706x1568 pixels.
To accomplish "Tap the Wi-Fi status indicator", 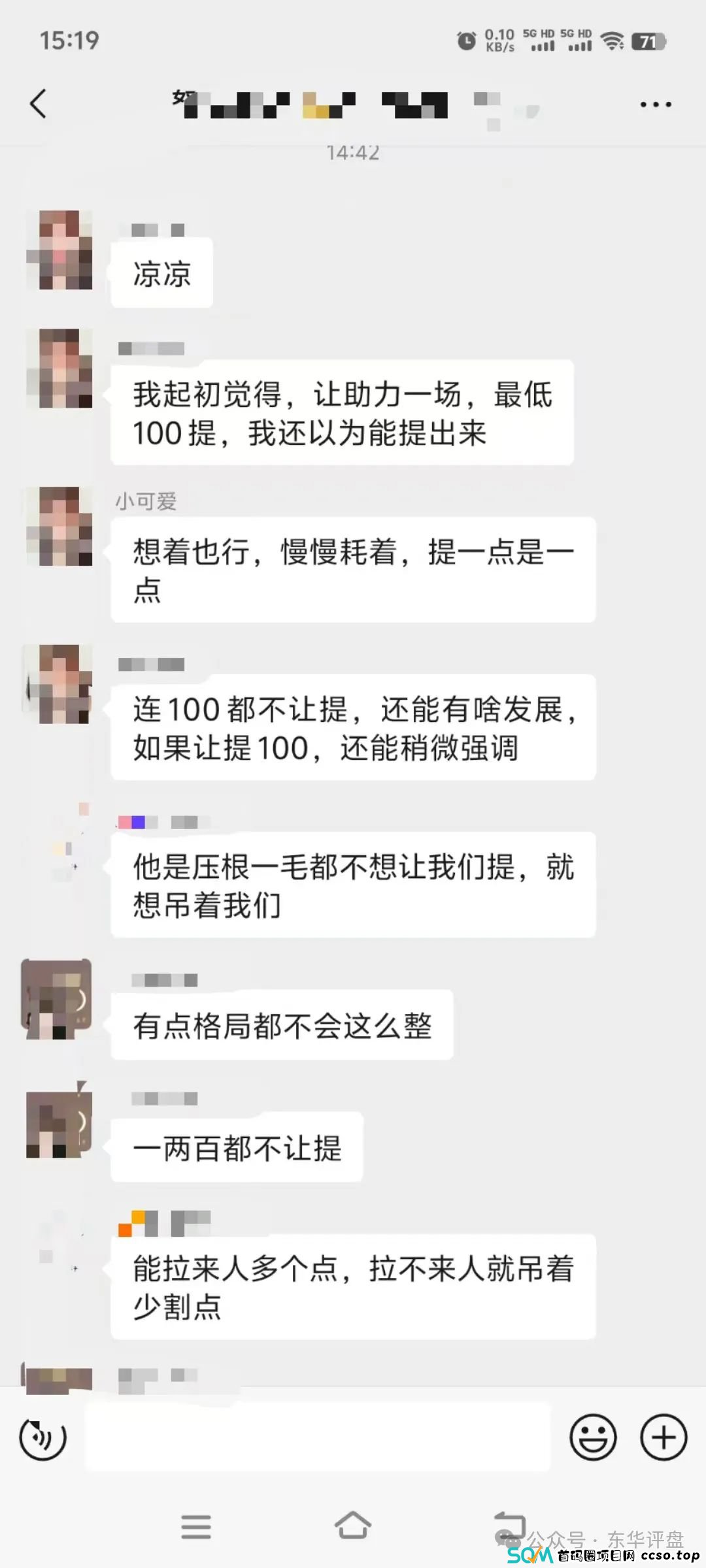I will (x=613, y=41).
